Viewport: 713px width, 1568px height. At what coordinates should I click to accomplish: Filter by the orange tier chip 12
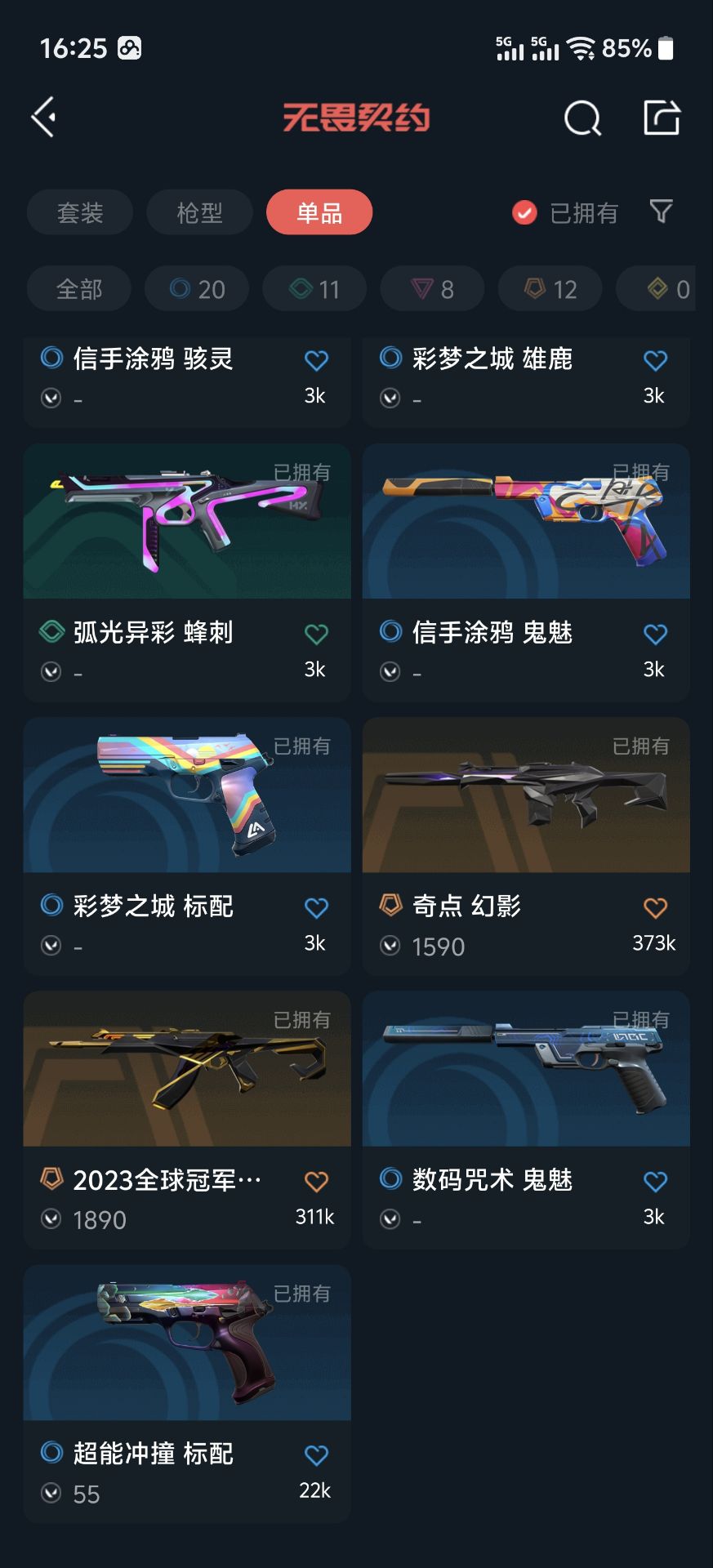[x=550, y=289]
